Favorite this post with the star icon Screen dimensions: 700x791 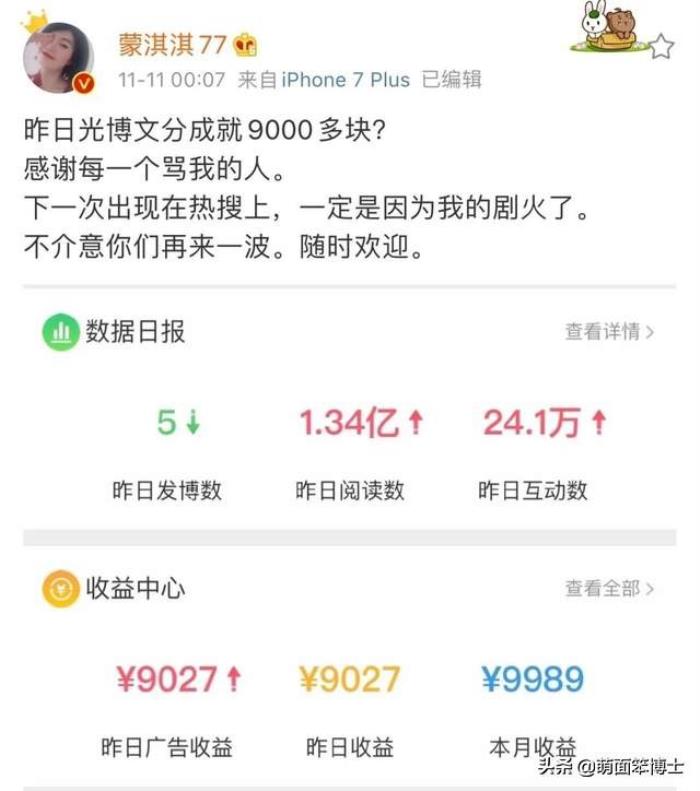661,46
